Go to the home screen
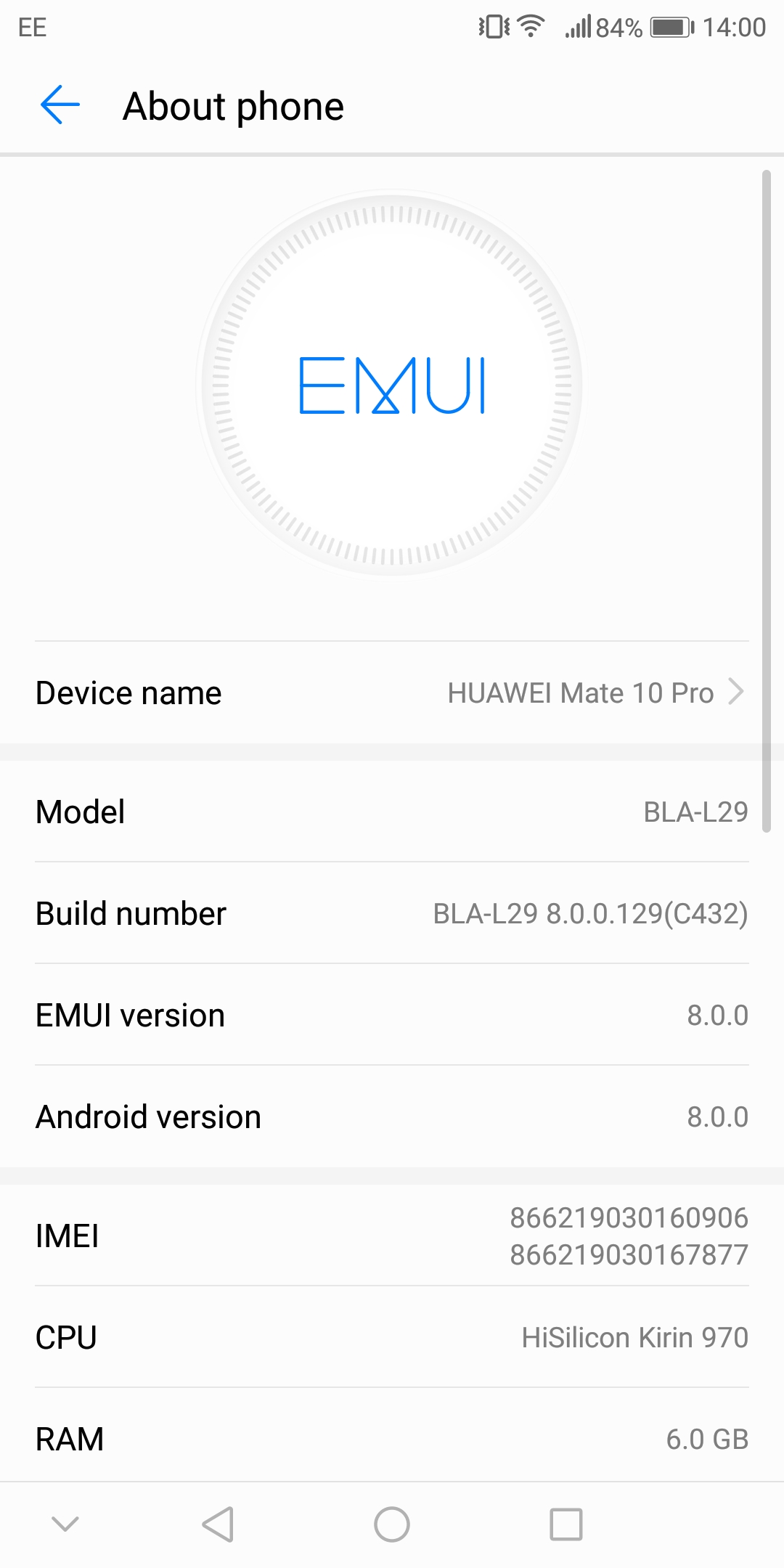Screen dimensions: 784x1568 tap(392, 1524)
